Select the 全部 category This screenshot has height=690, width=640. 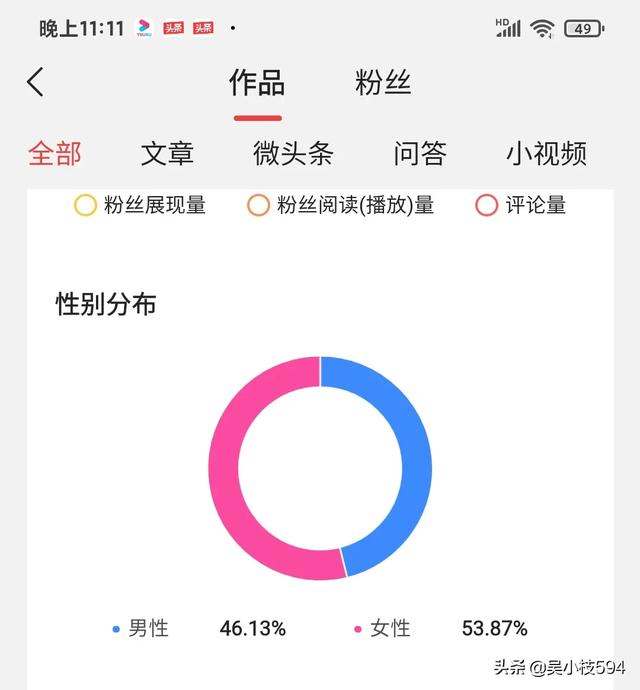coord(55,153)
